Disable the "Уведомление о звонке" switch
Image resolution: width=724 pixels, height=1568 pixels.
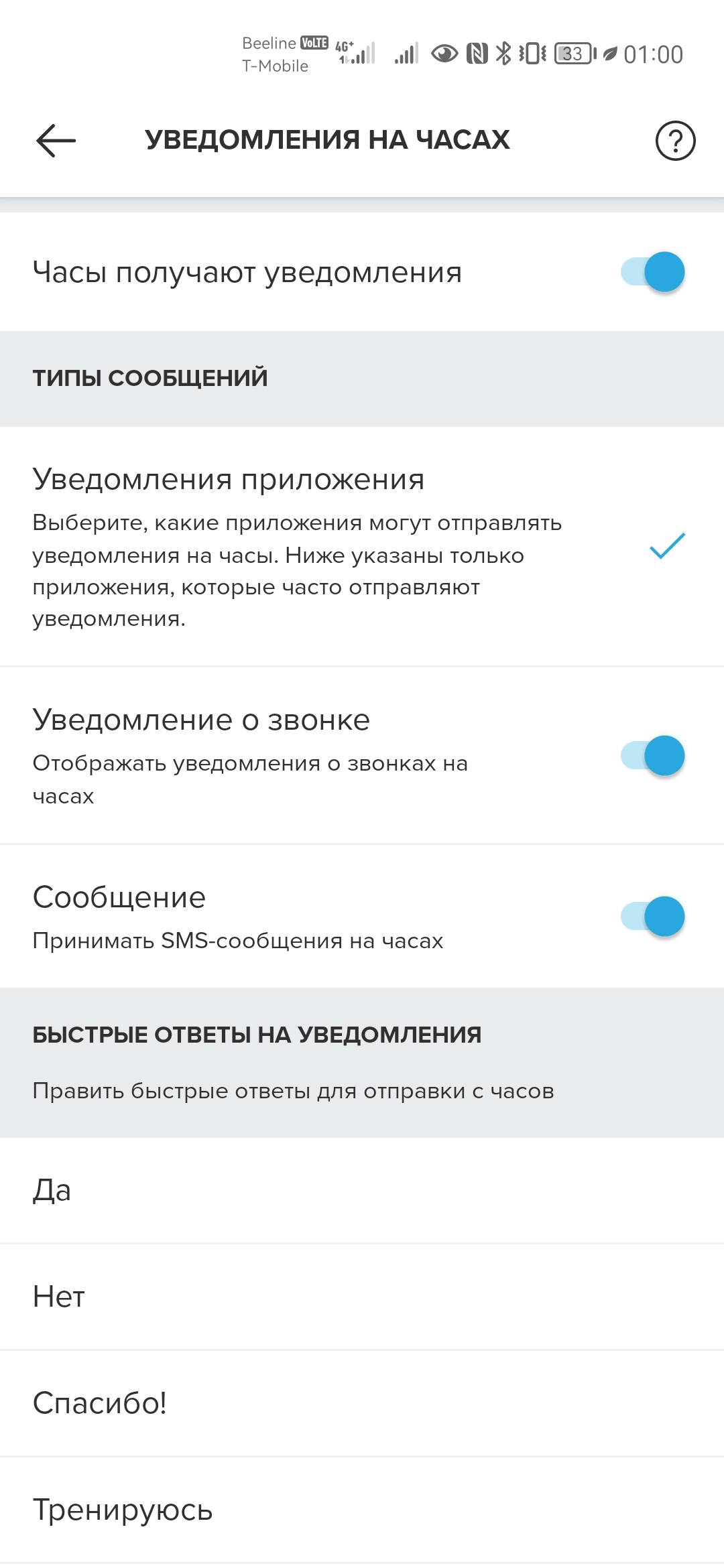click(653, 756)
